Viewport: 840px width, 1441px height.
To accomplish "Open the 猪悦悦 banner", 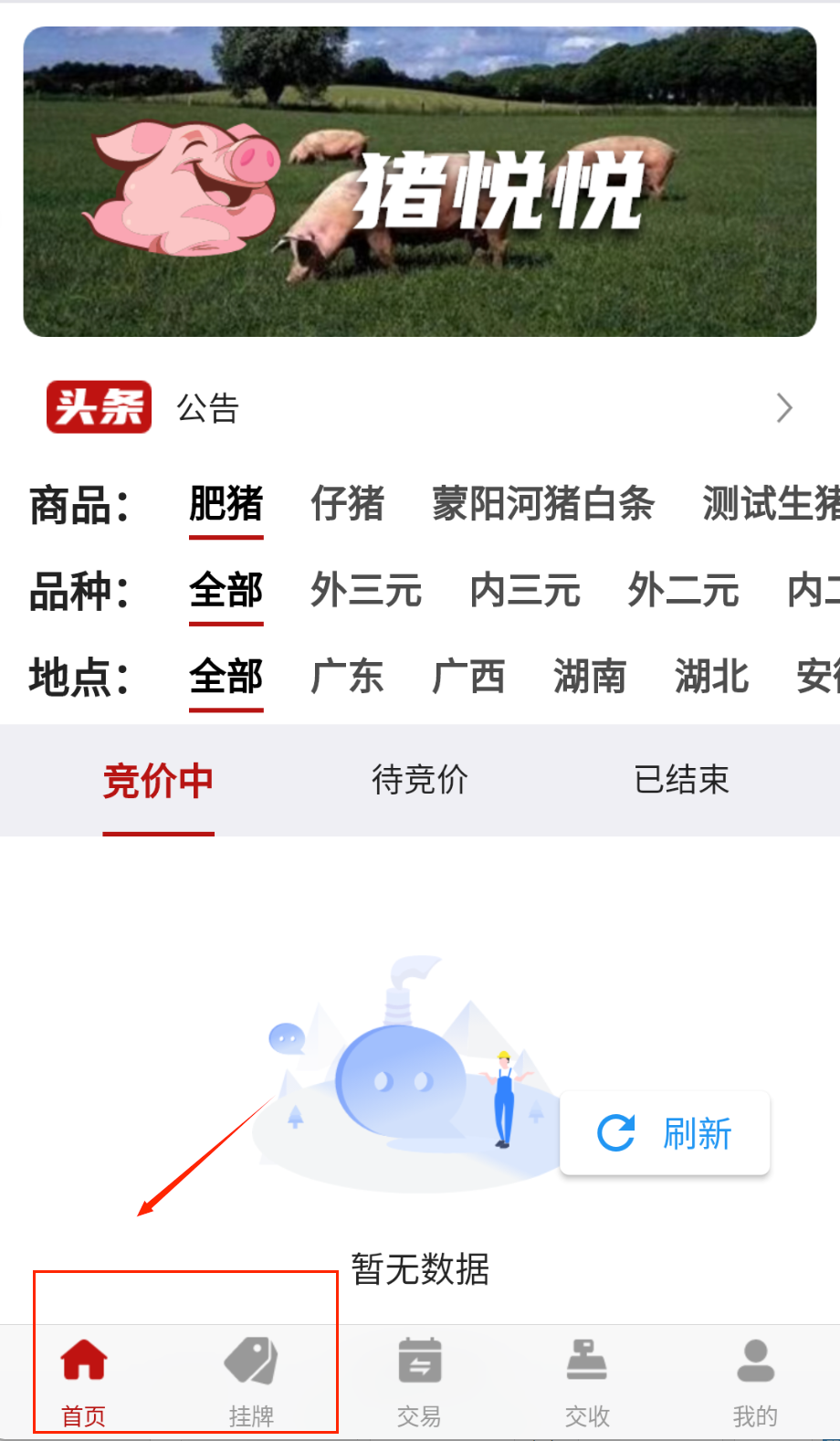I will pyautogui.click(x=420, y=183).
